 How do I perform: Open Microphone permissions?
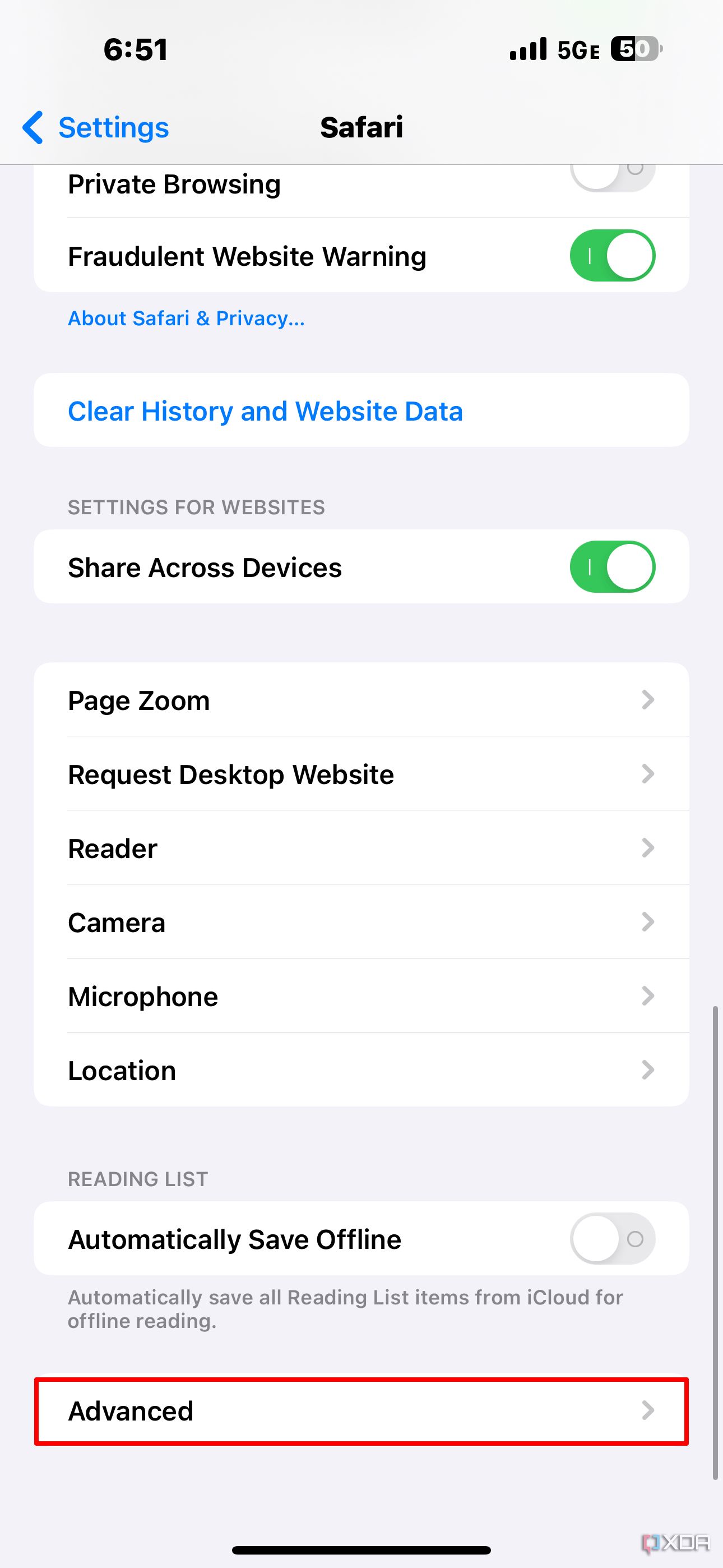pyautogui.click(x=361, y=996)
